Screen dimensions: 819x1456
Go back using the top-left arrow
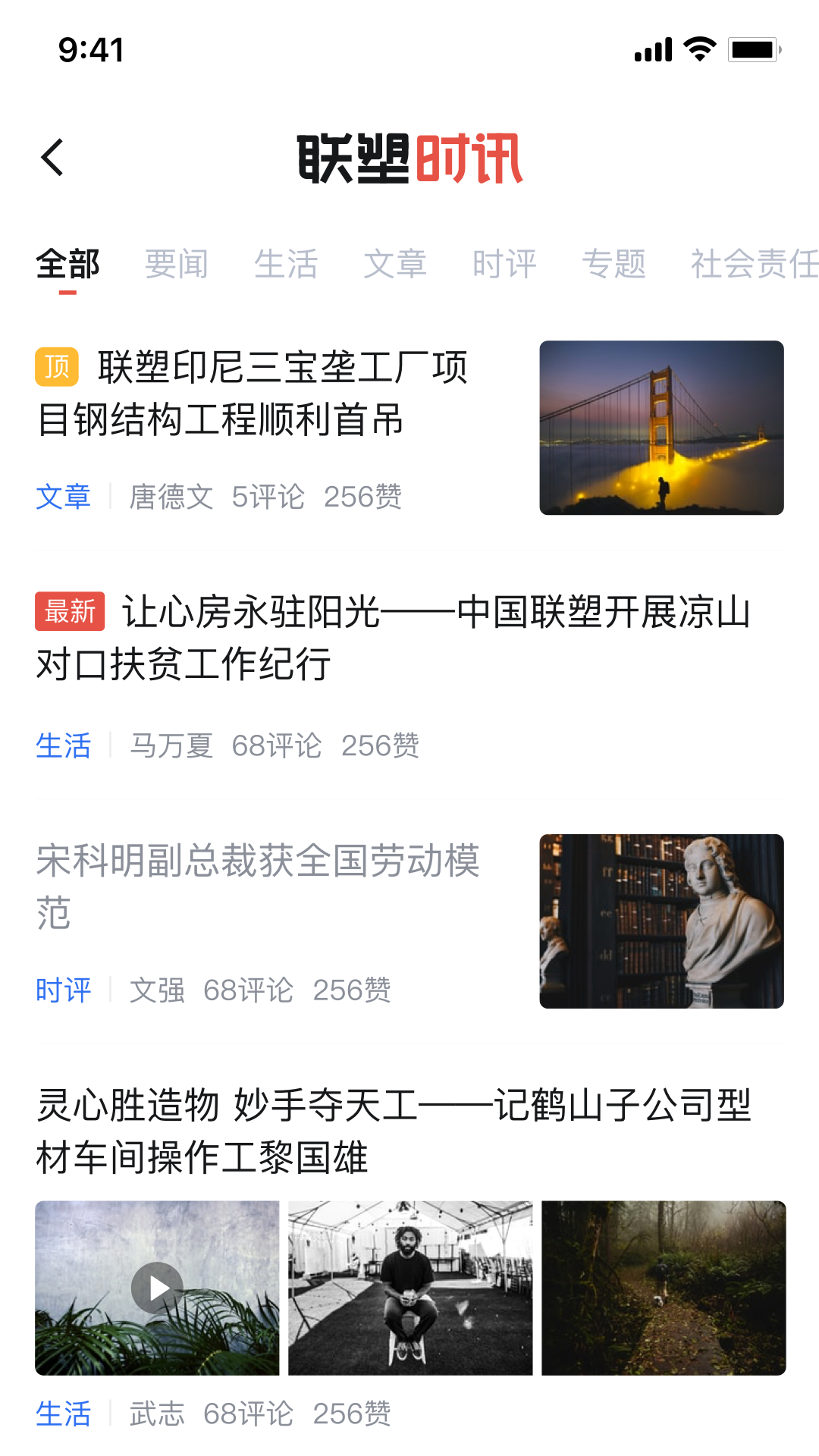pos(52,158)
